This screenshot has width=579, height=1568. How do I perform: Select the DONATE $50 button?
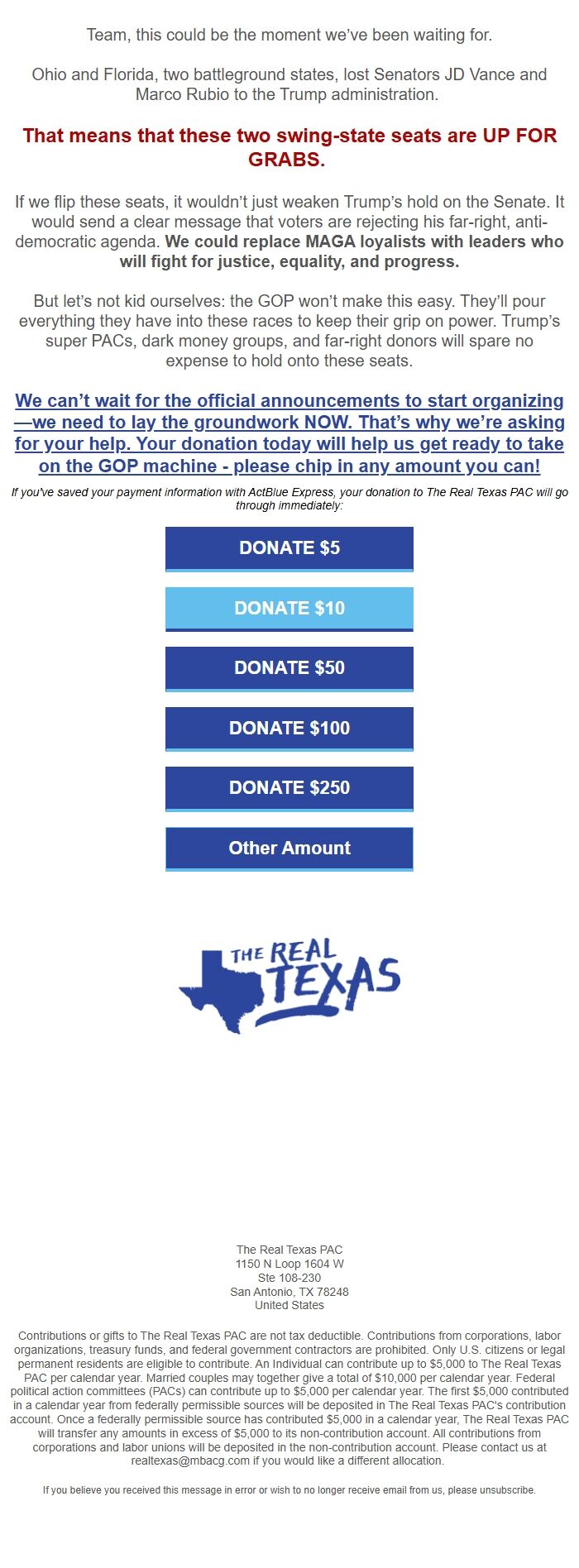[x=289, y=668]
